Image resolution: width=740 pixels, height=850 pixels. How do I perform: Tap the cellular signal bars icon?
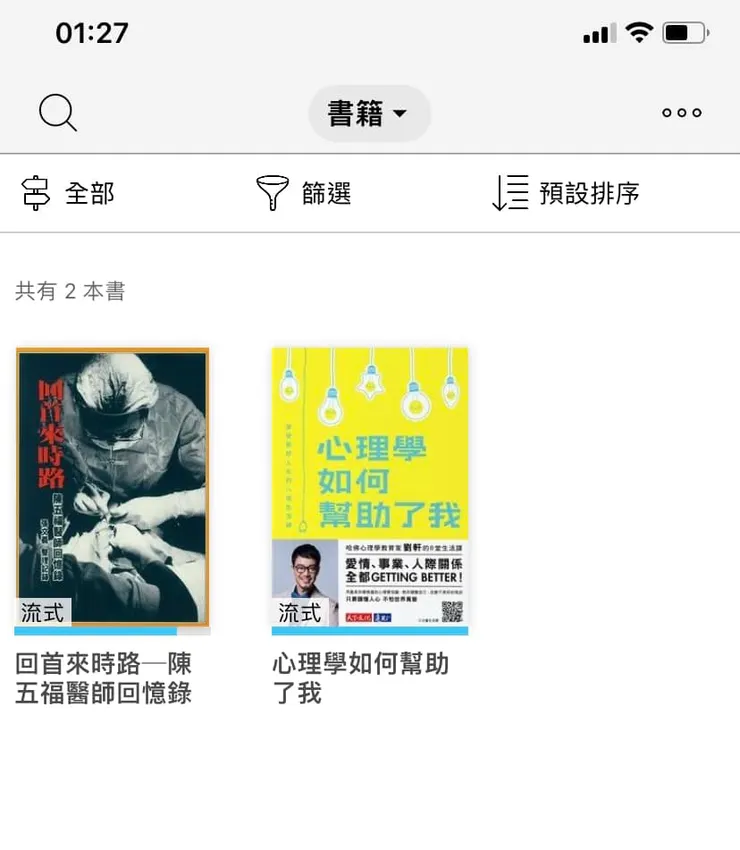point(600,30)
